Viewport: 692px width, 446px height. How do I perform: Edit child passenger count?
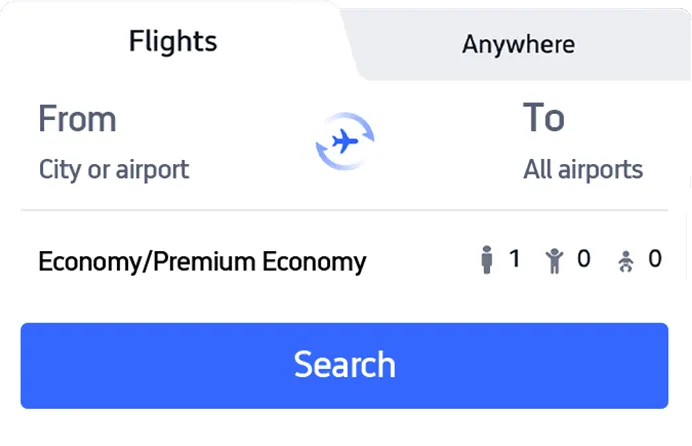[x=568, y=260]
